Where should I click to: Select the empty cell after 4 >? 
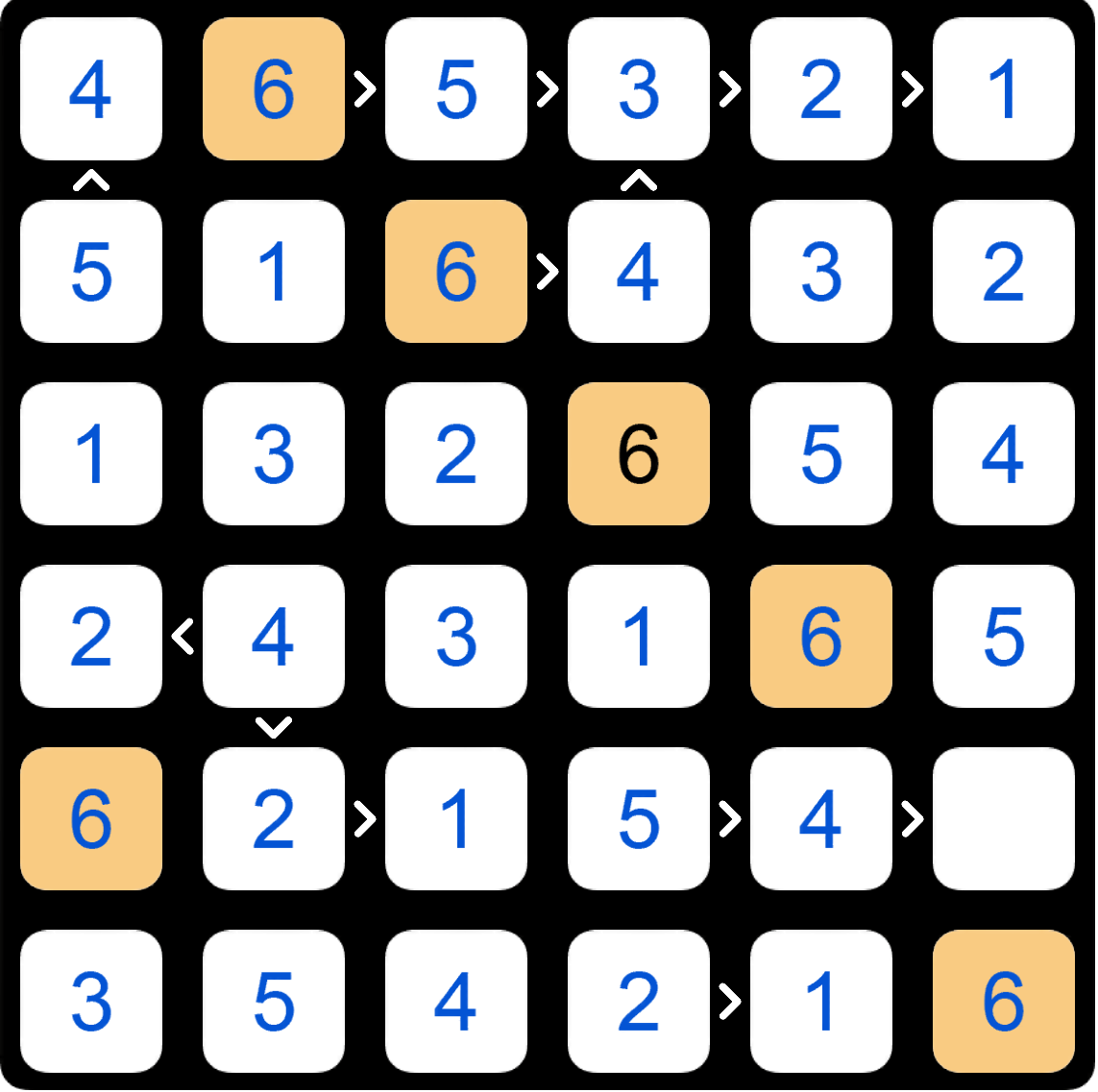(x=1003, y=818)
